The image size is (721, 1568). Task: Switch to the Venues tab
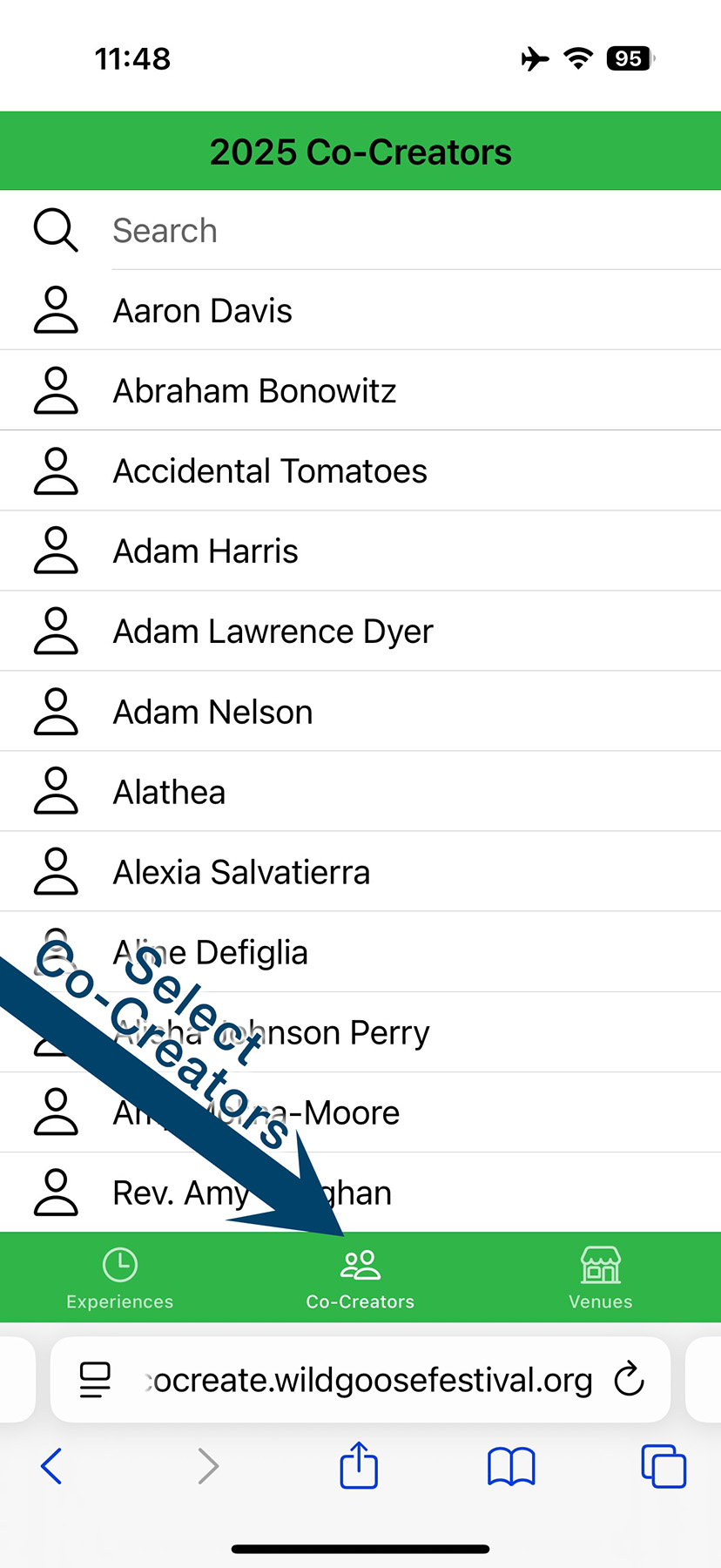coord(601,1278)
